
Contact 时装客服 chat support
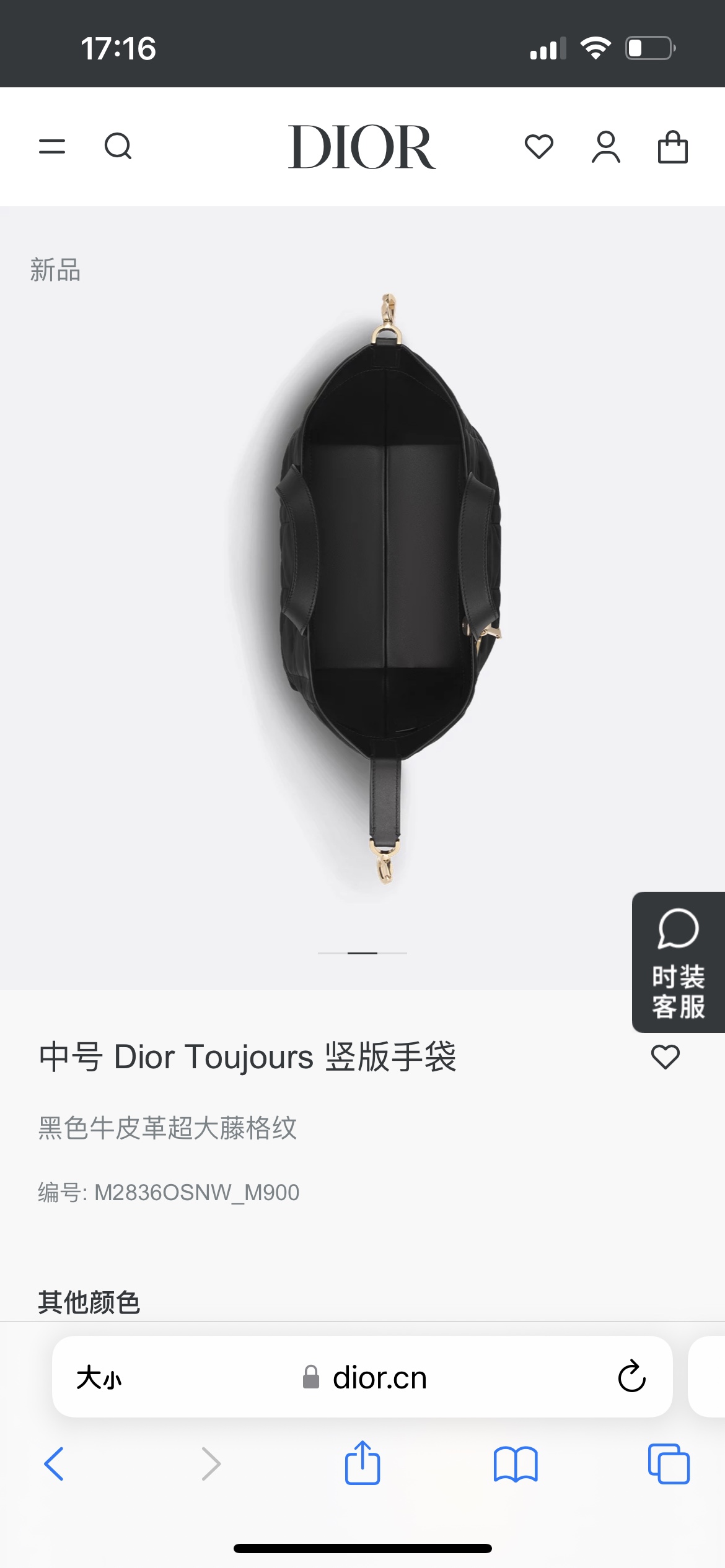(x=678, y=962)
